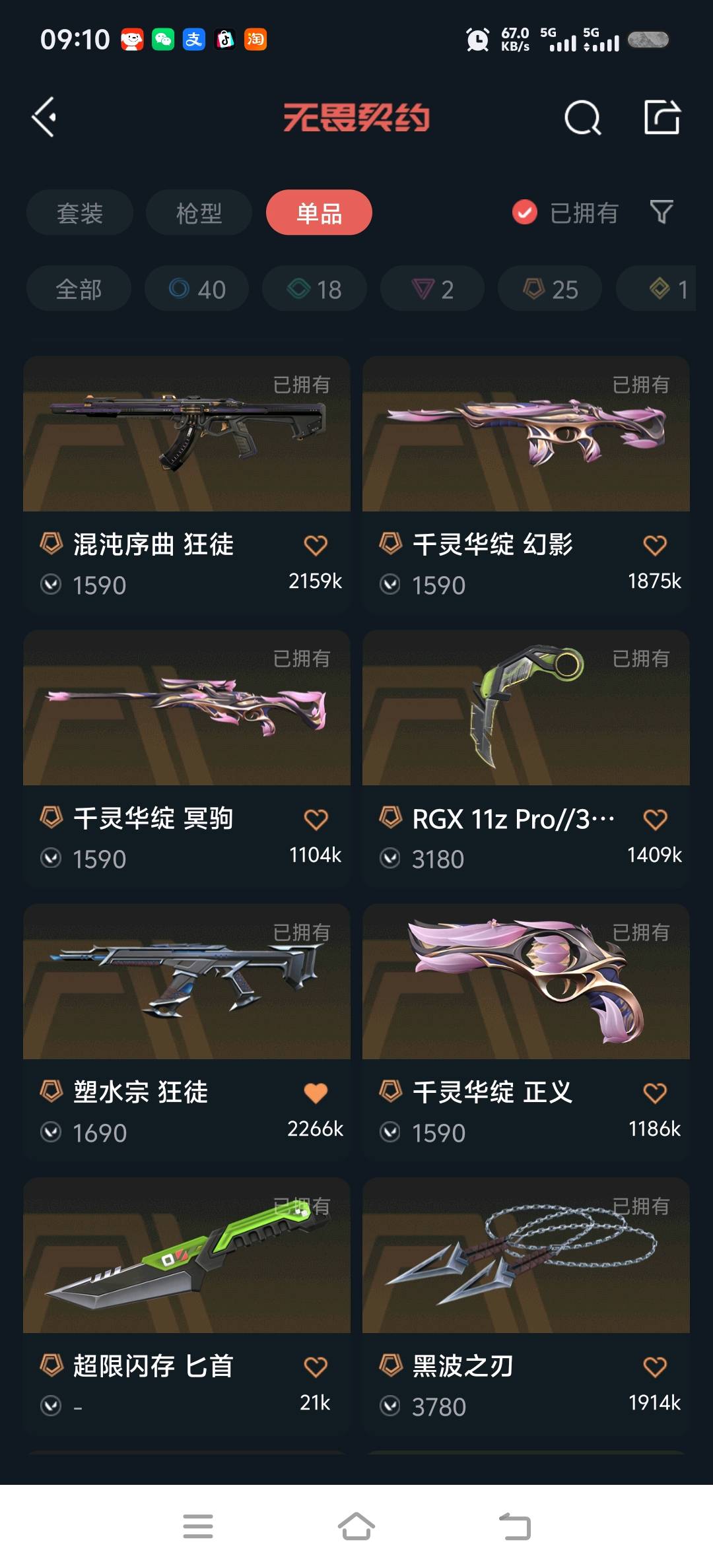This screenshot has height=1568, width=713.
Task: Open the RGX 11z Pro knife card
Action: [526, 758]
